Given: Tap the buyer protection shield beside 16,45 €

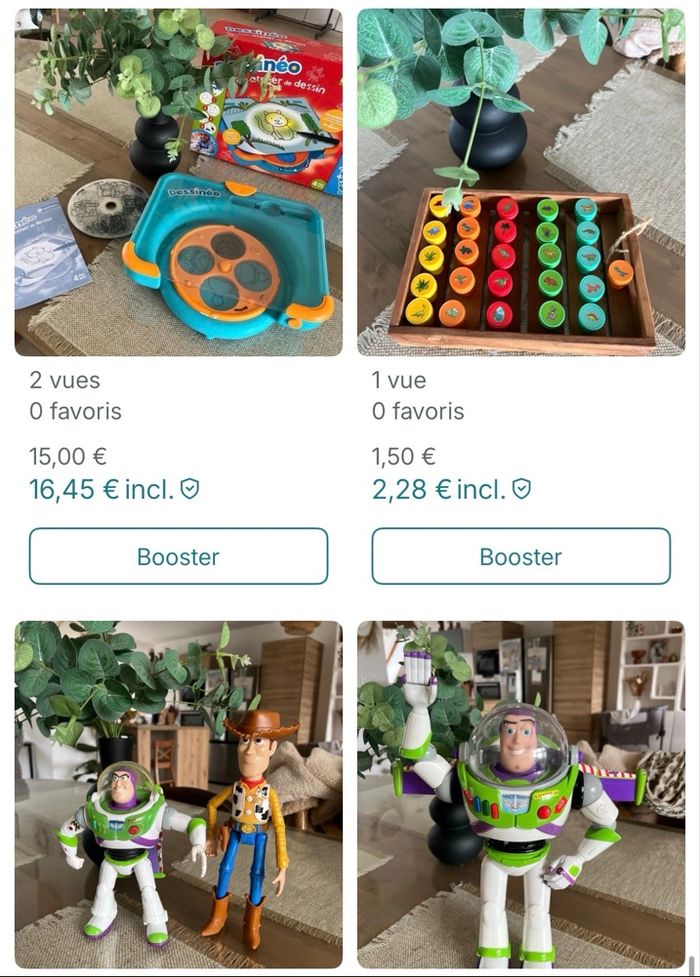Looking at the screenshot, I should [190, 489].
